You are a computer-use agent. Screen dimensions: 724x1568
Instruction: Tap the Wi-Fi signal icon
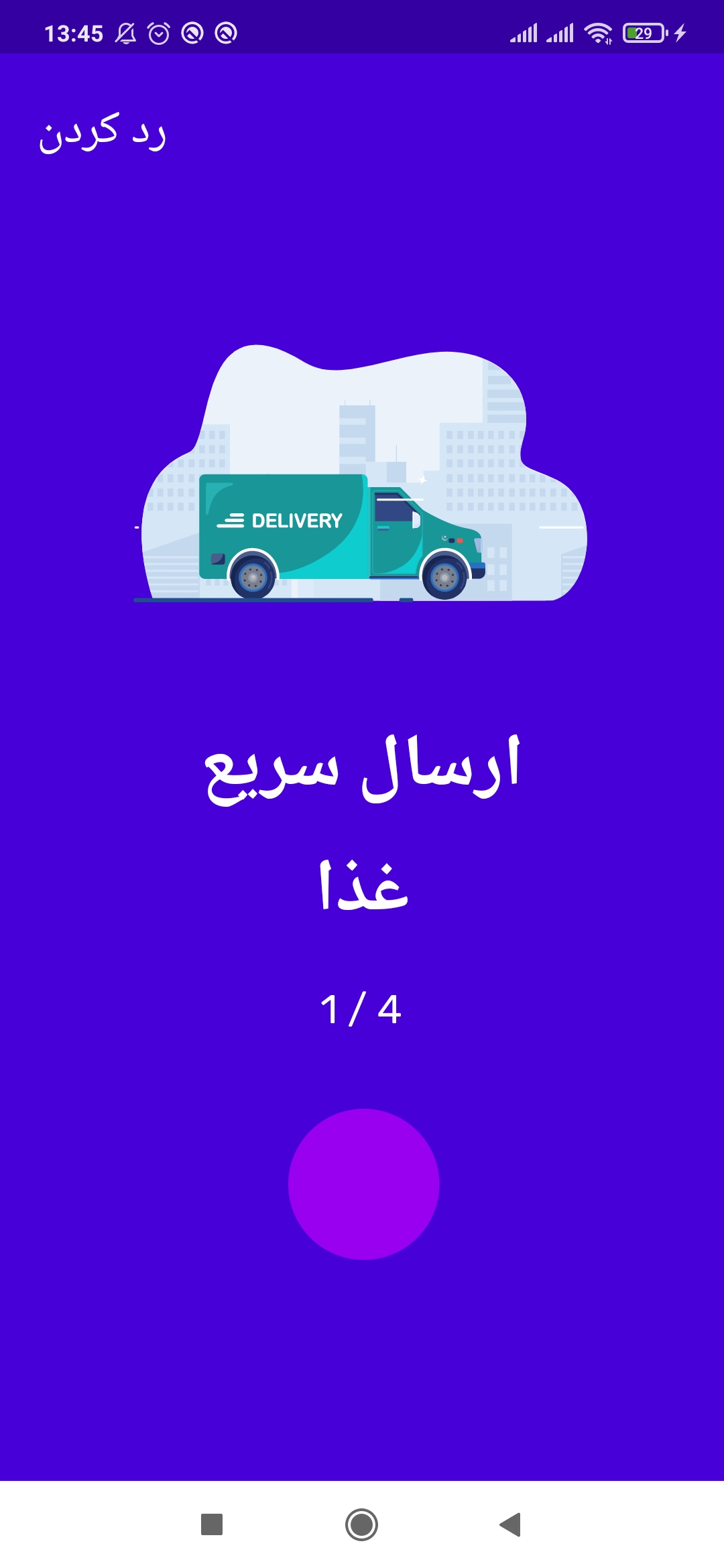coord(599,31)
